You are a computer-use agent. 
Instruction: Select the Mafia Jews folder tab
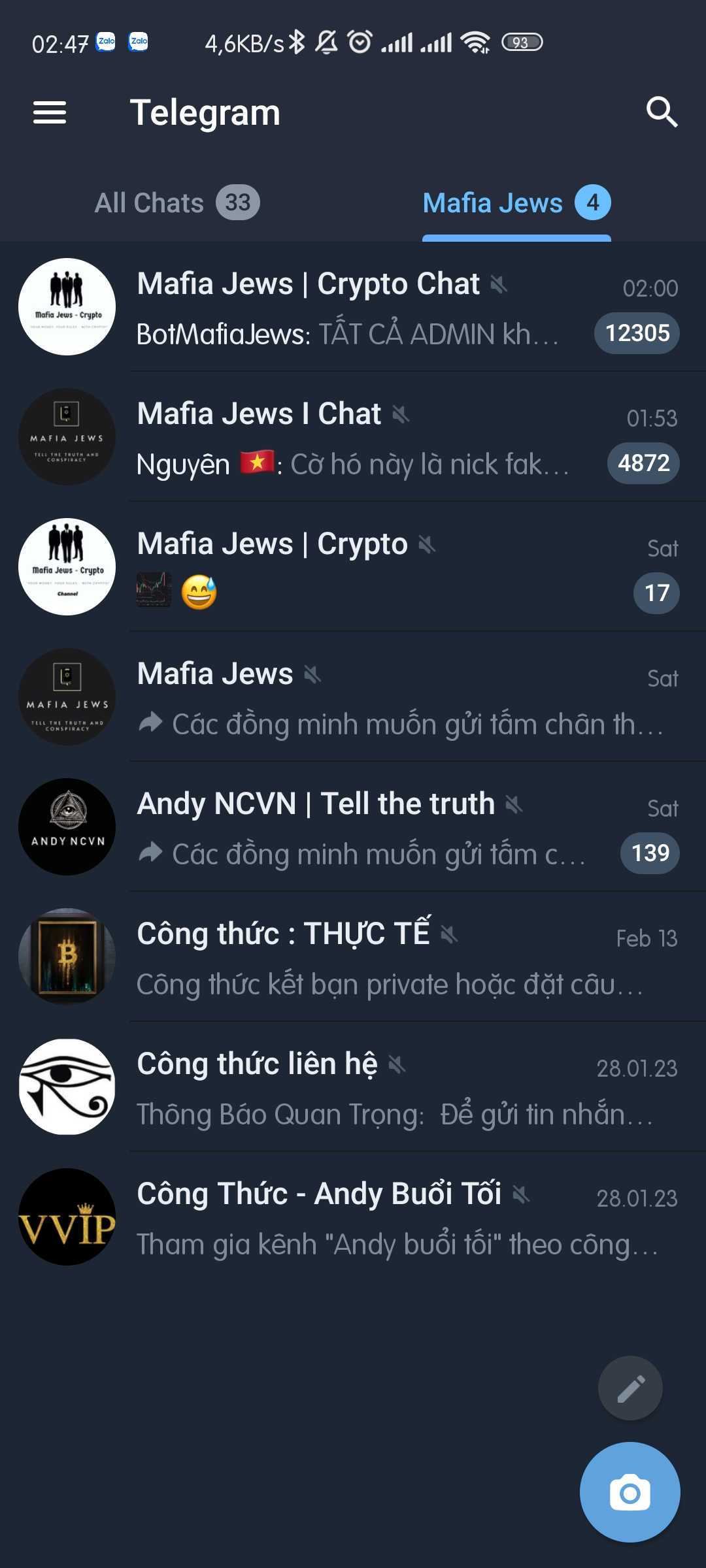(516, 203)
